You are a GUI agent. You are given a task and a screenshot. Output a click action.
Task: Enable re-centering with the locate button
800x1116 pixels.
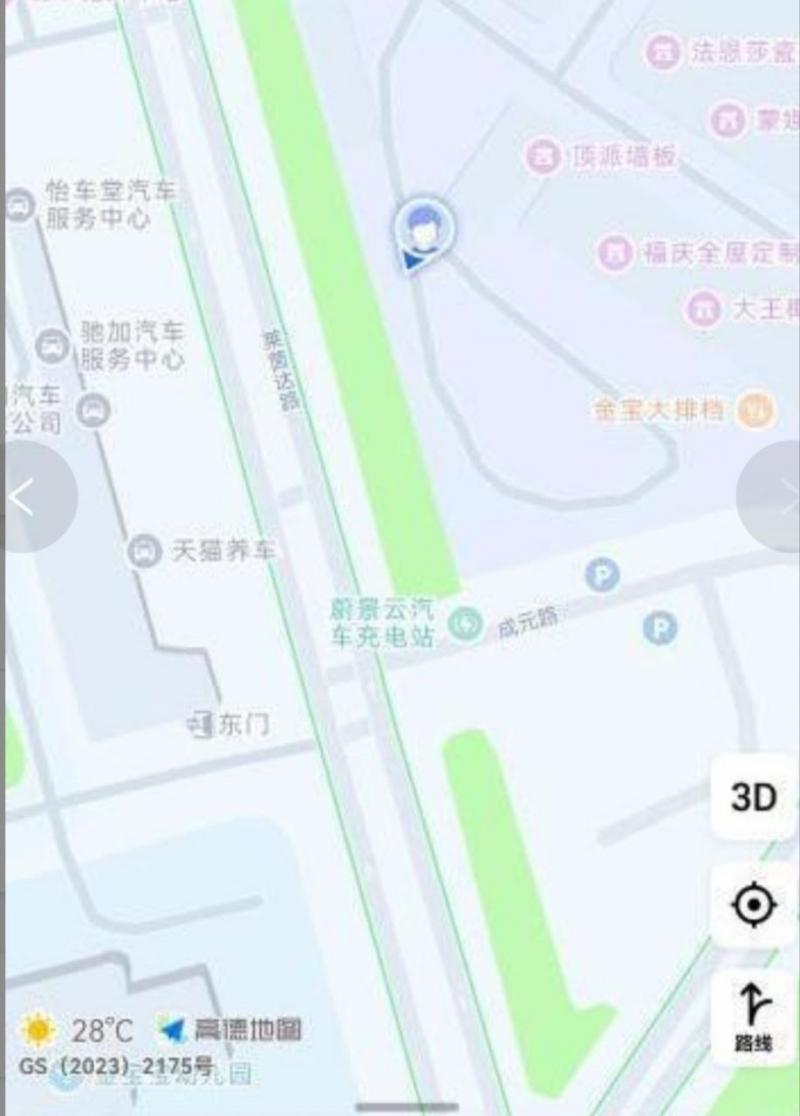tap(754, 904)
